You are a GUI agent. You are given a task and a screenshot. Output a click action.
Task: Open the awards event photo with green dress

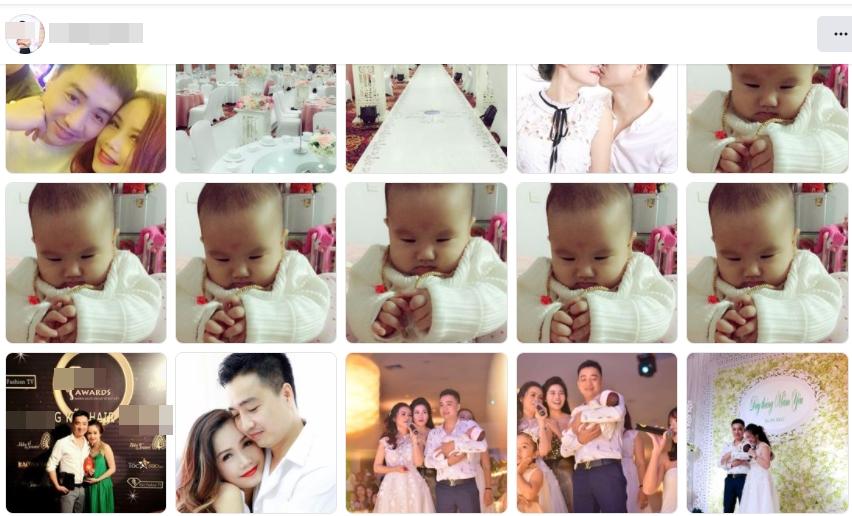click(86, 433)
